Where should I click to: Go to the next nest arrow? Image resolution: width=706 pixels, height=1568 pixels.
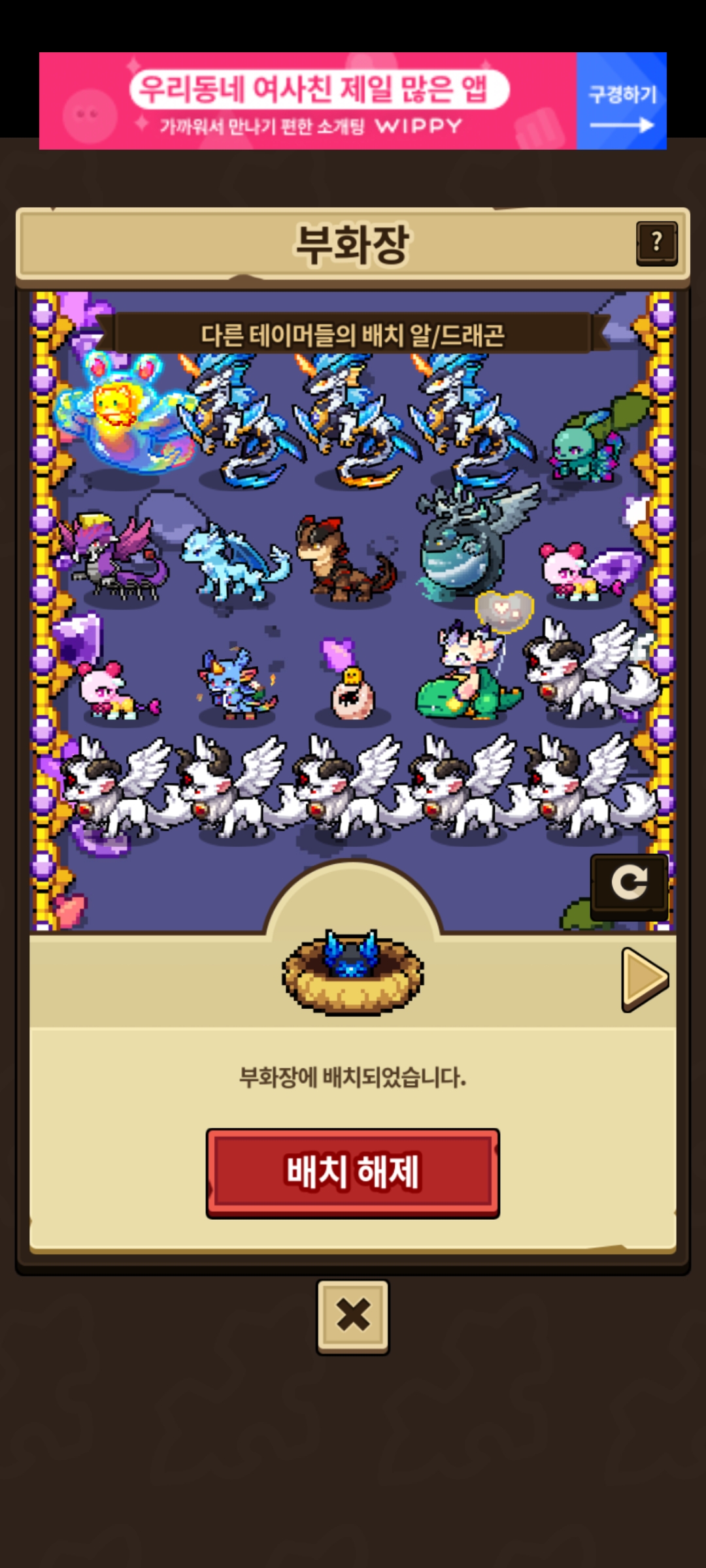point(644,979)
